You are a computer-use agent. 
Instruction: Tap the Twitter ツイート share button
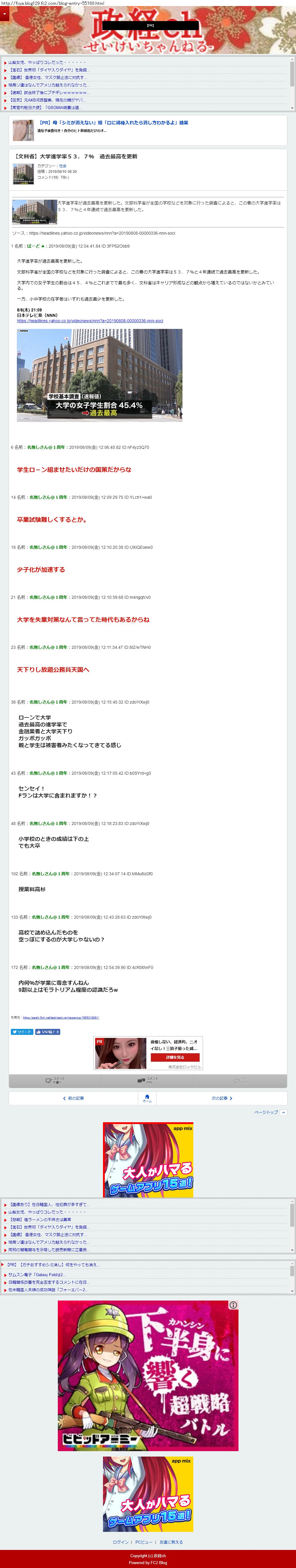point(22,1032)
